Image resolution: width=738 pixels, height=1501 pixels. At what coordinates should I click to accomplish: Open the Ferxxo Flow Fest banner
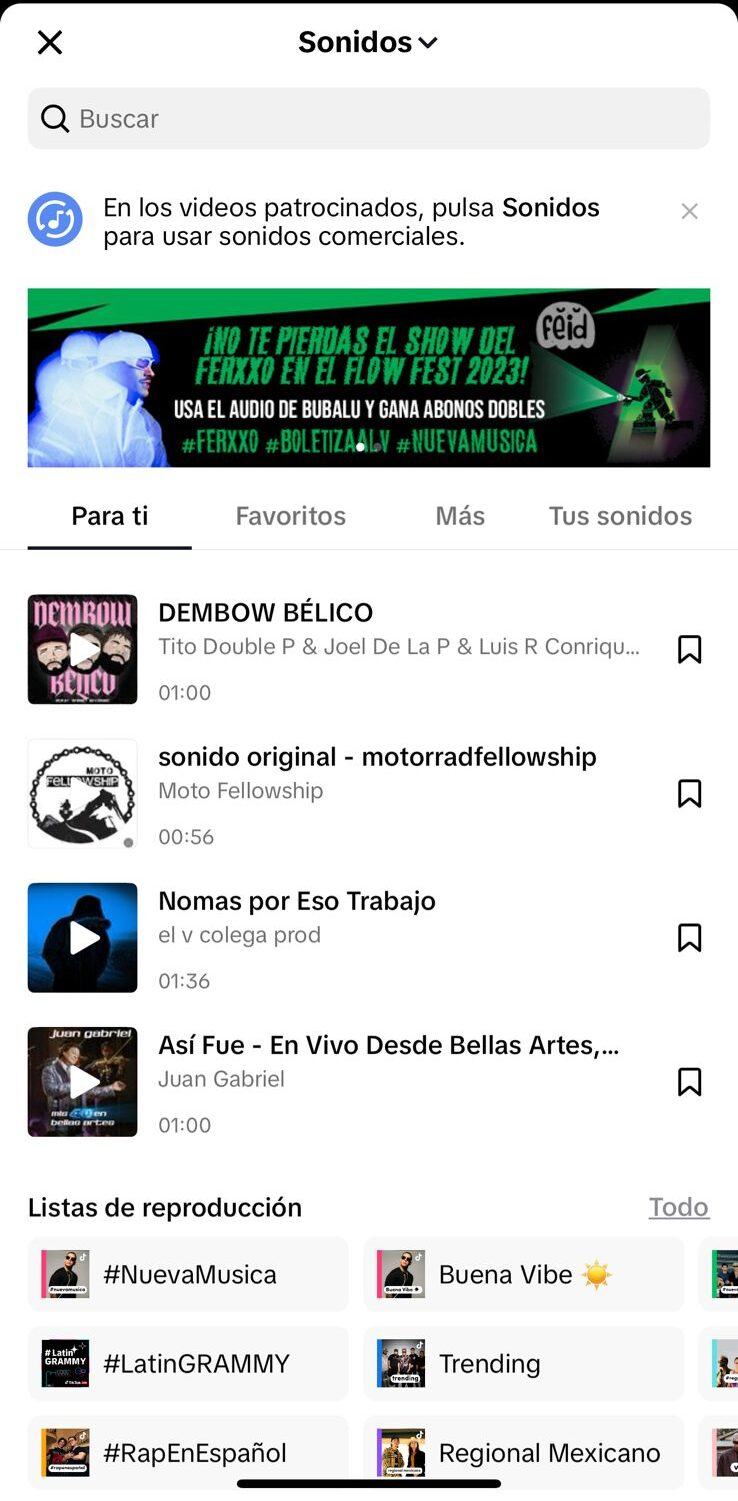click(x=369, y=378)
